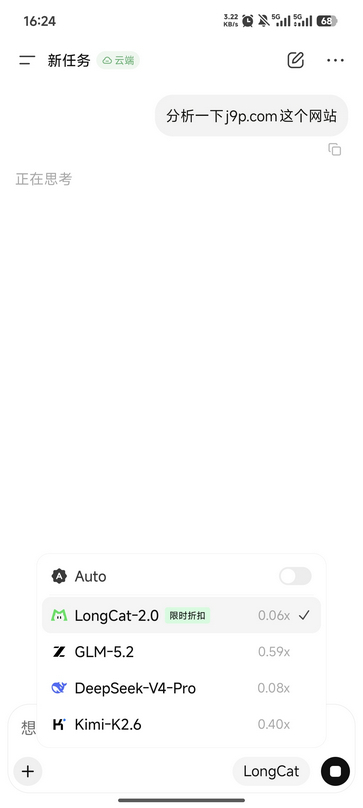Start a new task with compose icon
This screenshot has width=363, height=808.
click(x=295, y=60)
